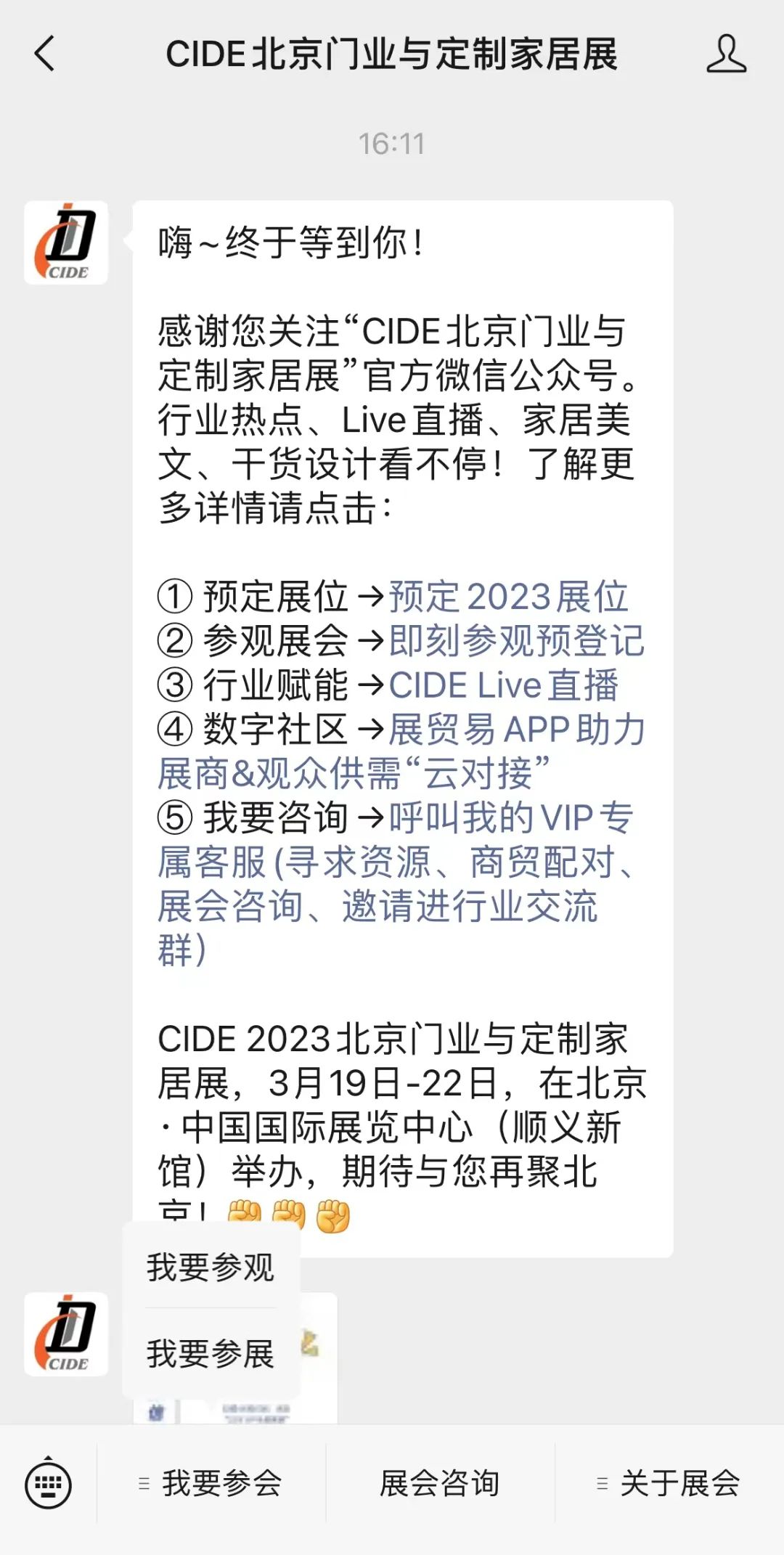Select 我要参观 from the popup menu
The width and height of the screenshot is (784, 1555).
(x=211, y=1268)
